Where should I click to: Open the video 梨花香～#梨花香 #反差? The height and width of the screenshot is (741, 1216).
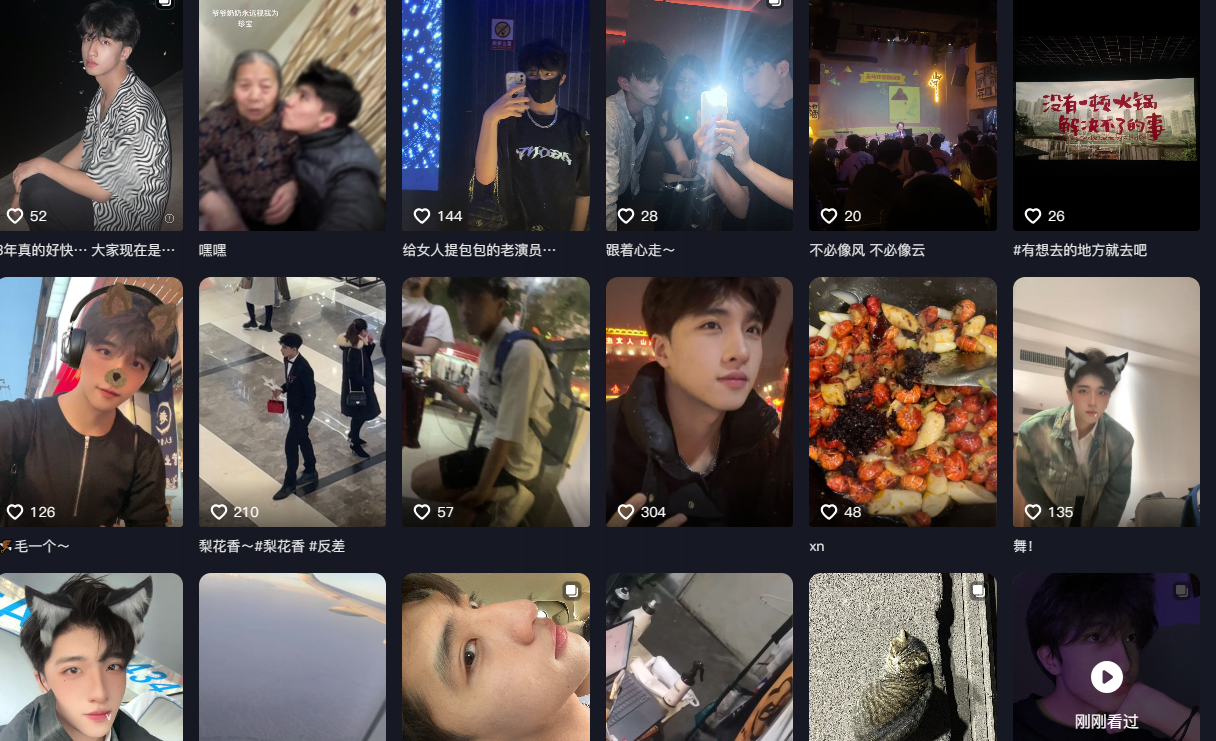(292, 400)
